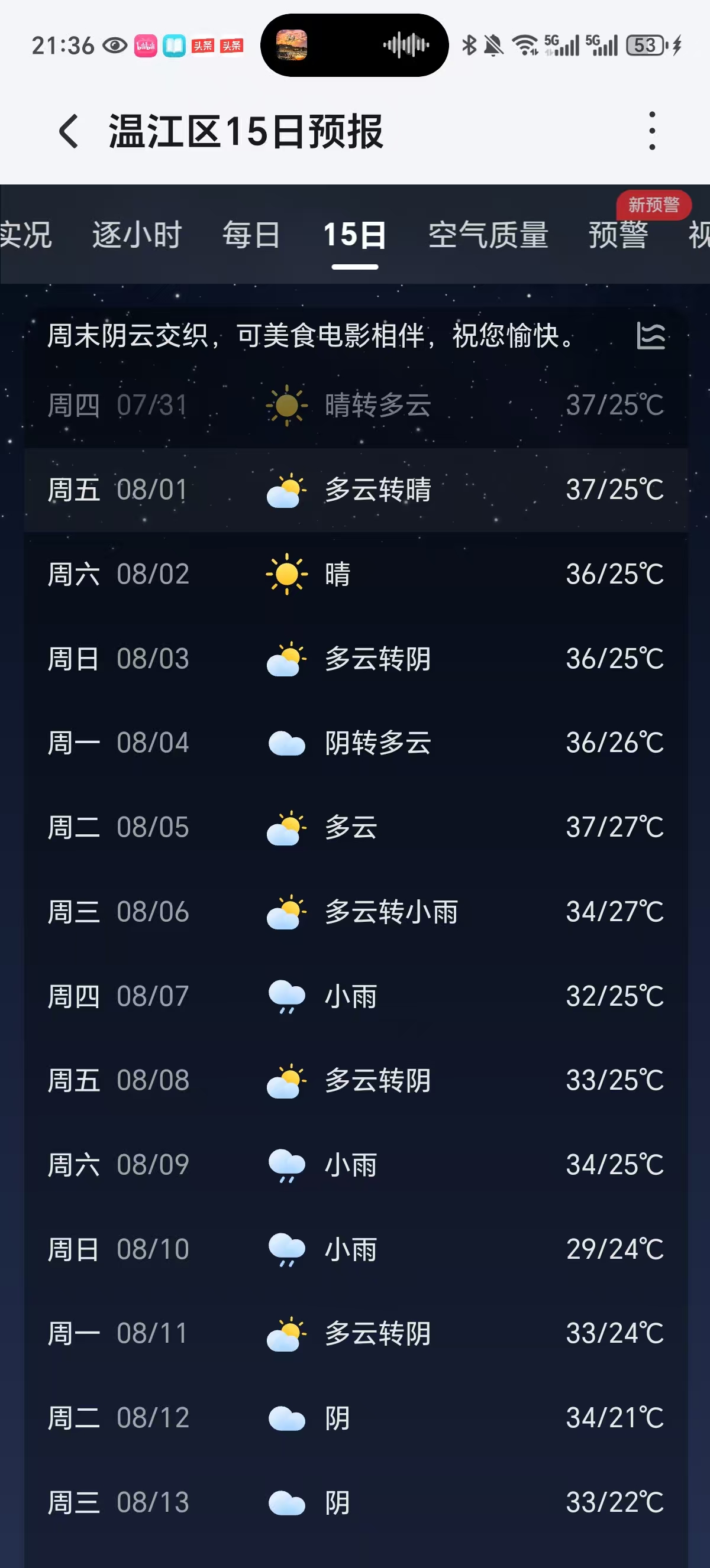Open the 预警 tab with new alert
710x1568 pixels.
pyautogui.click(x=618, y=235)
